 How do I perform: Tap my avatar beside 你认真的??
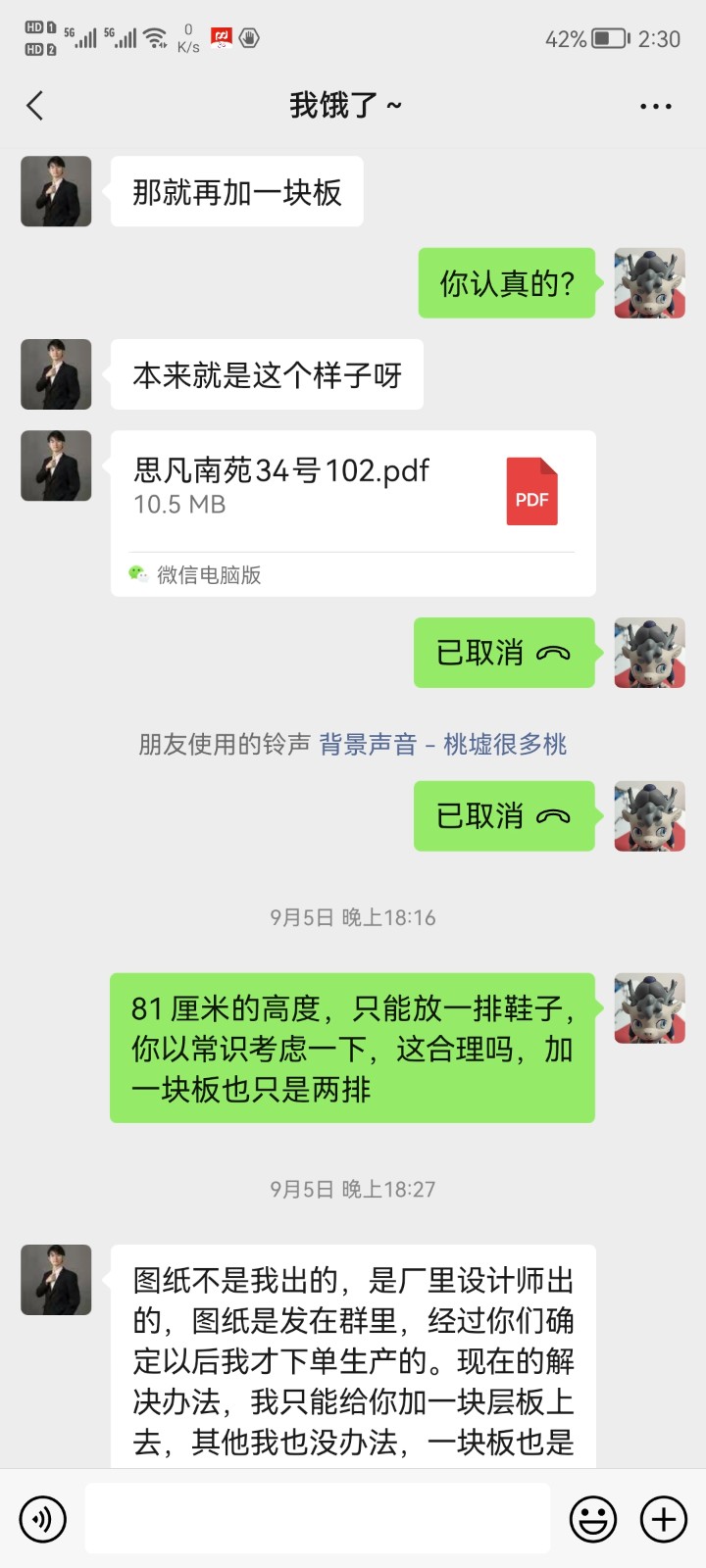649,283
